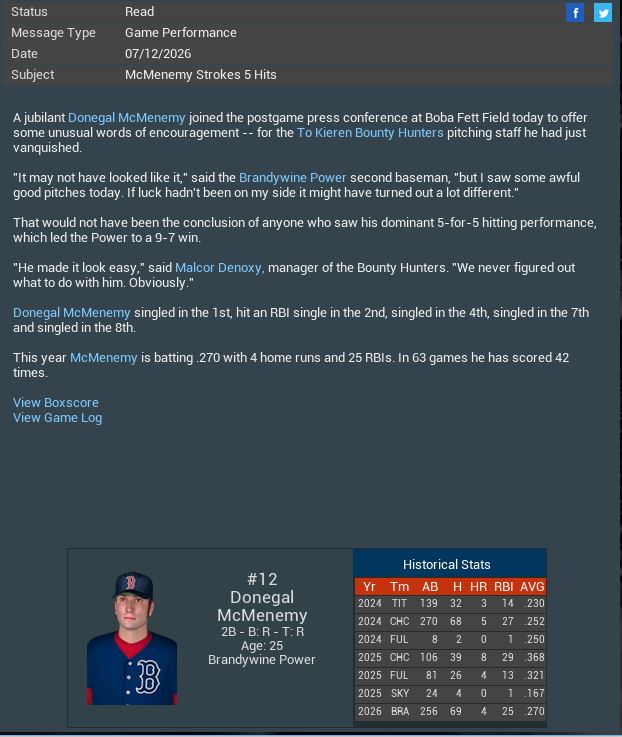Open the McMenemy link in the batting stats sentence

pyautogui.click(x=103, y=357)
